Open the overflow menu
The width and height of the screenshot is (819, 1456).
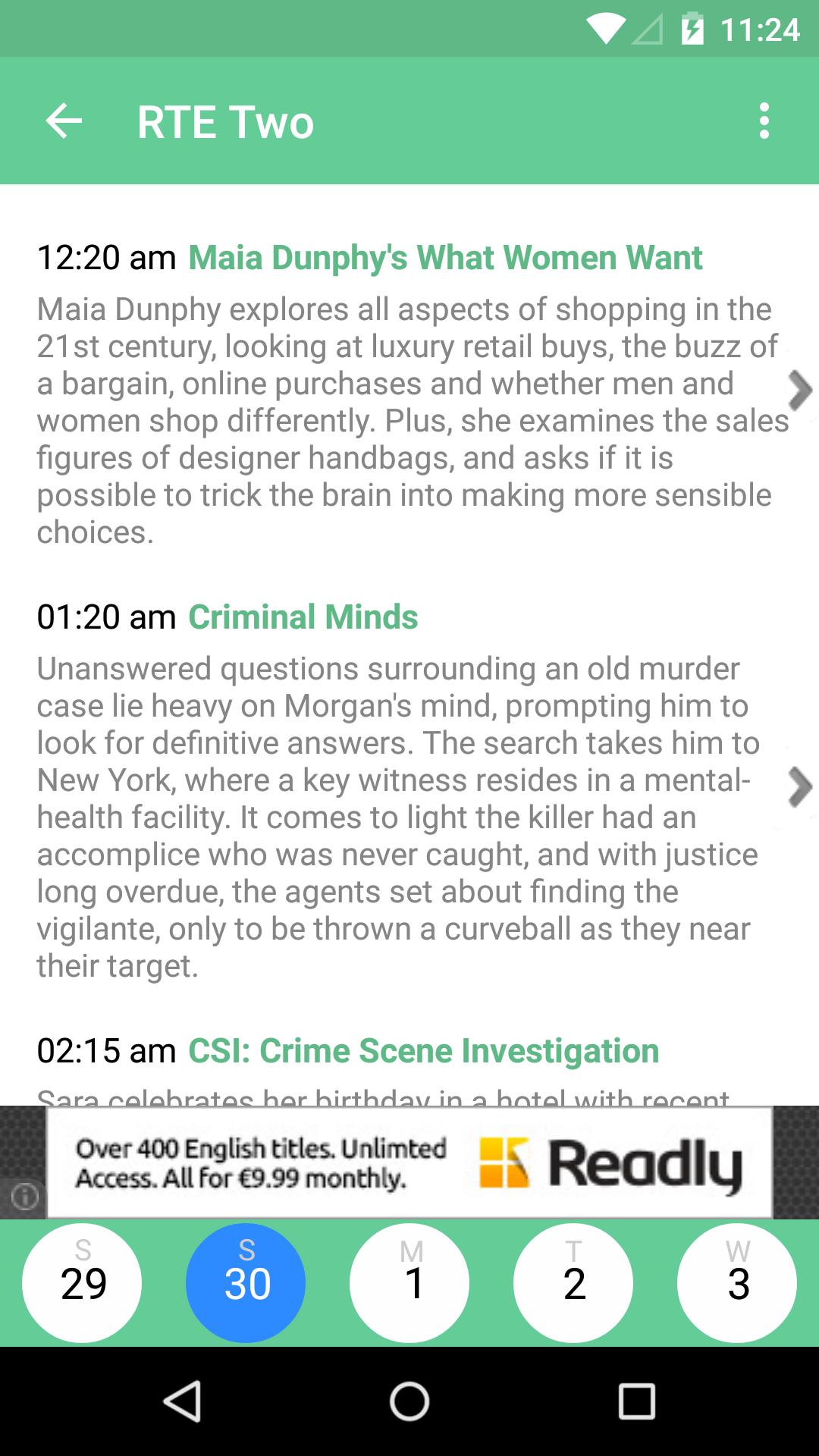(764, 121)
